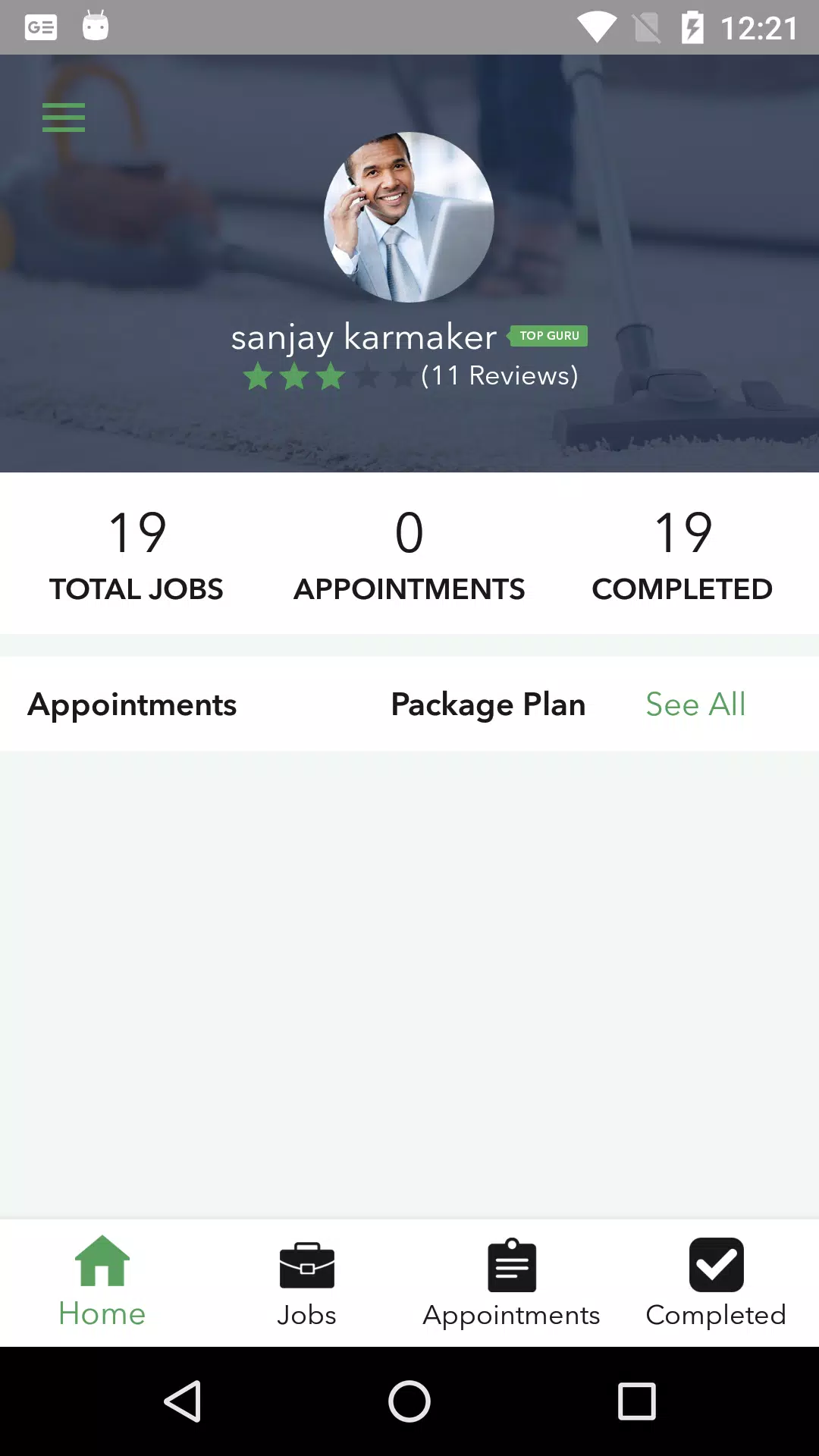Tap See All next to Package Plan
Screen dimensions: 819x1456
695,704
